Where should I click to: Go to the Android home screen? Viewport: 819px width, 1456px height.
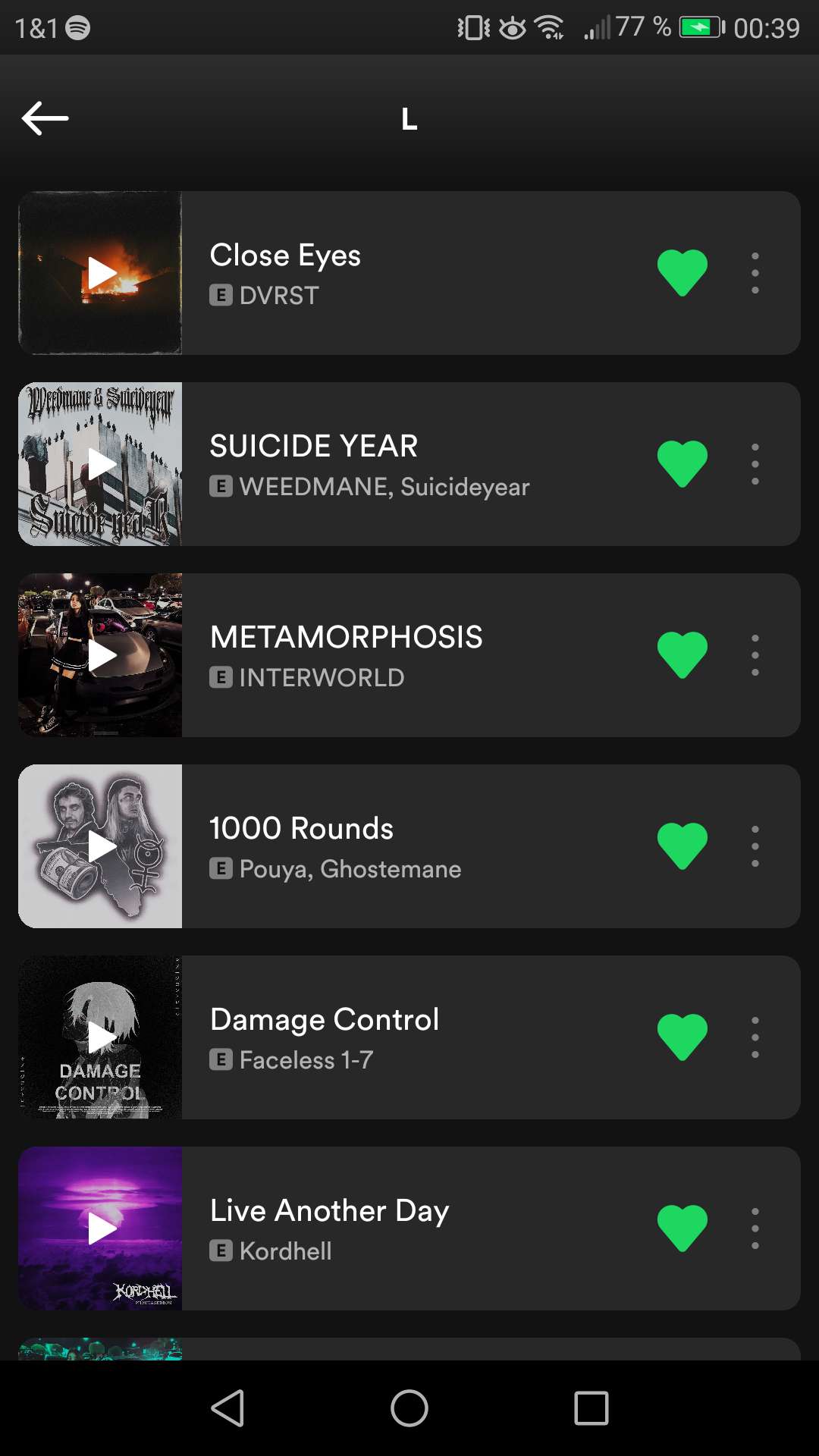click(x=409, y=1408)
